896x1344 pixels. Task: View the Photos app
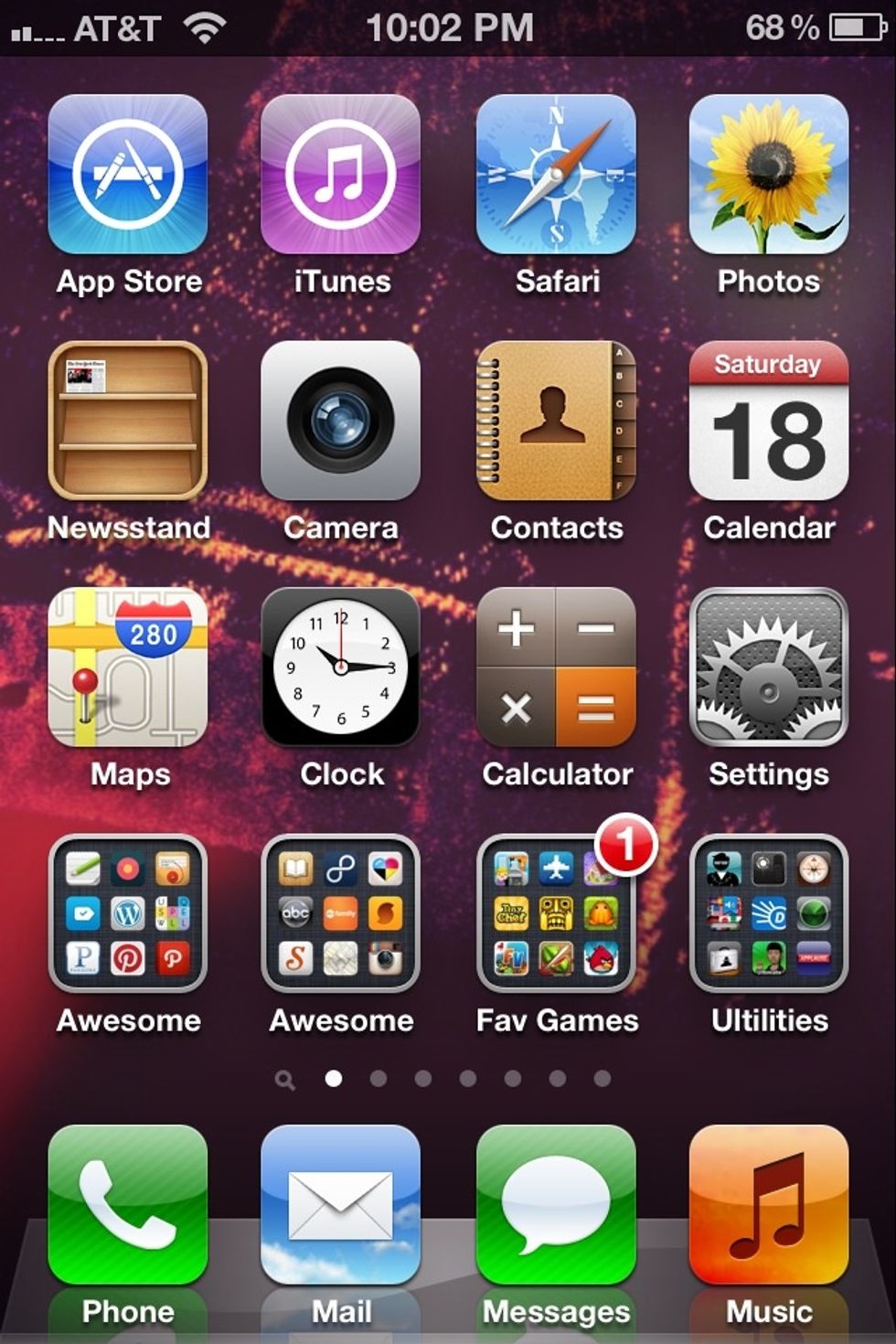coord(768,176)
